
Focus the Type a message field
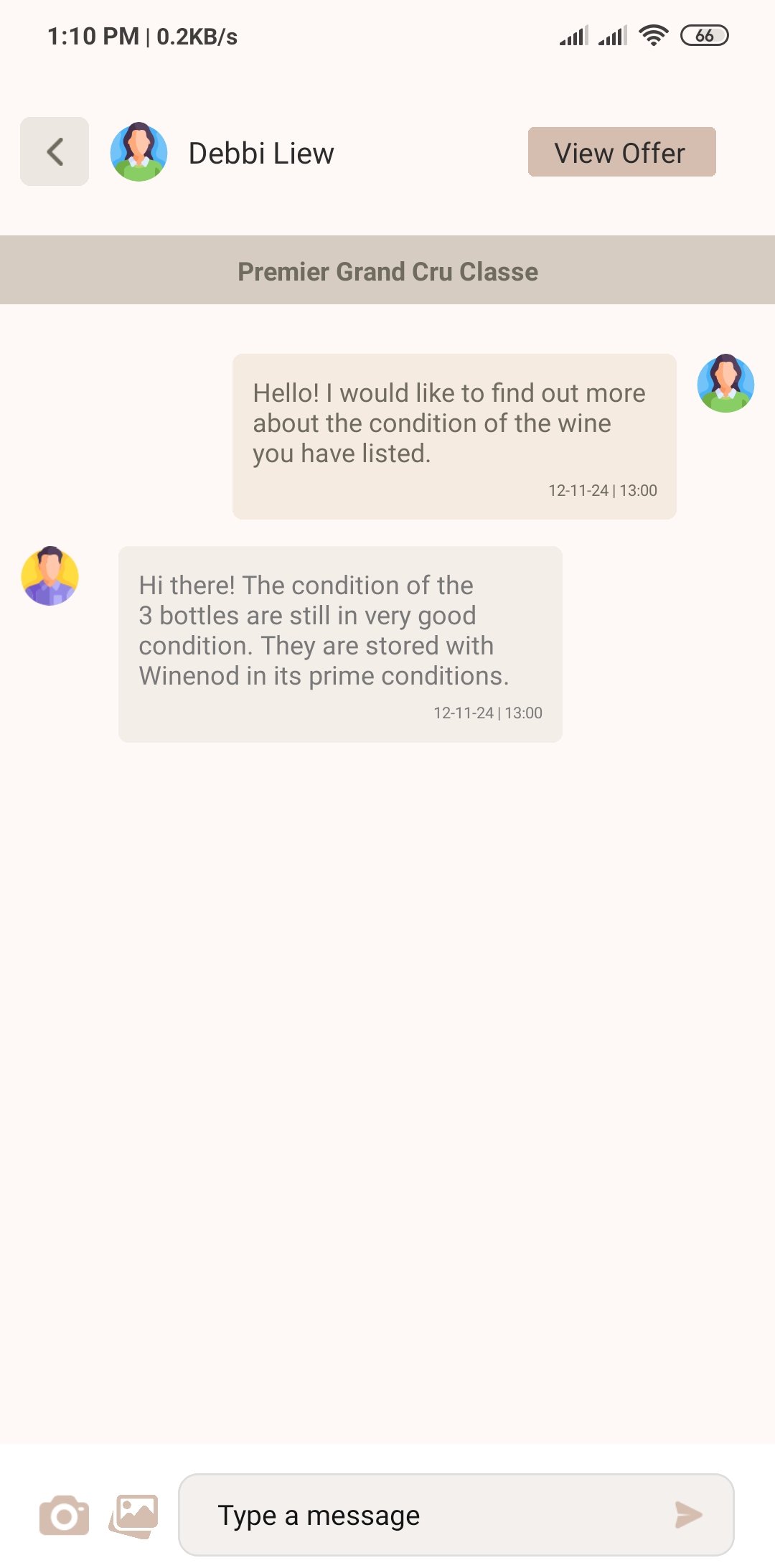click(431, 1515)
